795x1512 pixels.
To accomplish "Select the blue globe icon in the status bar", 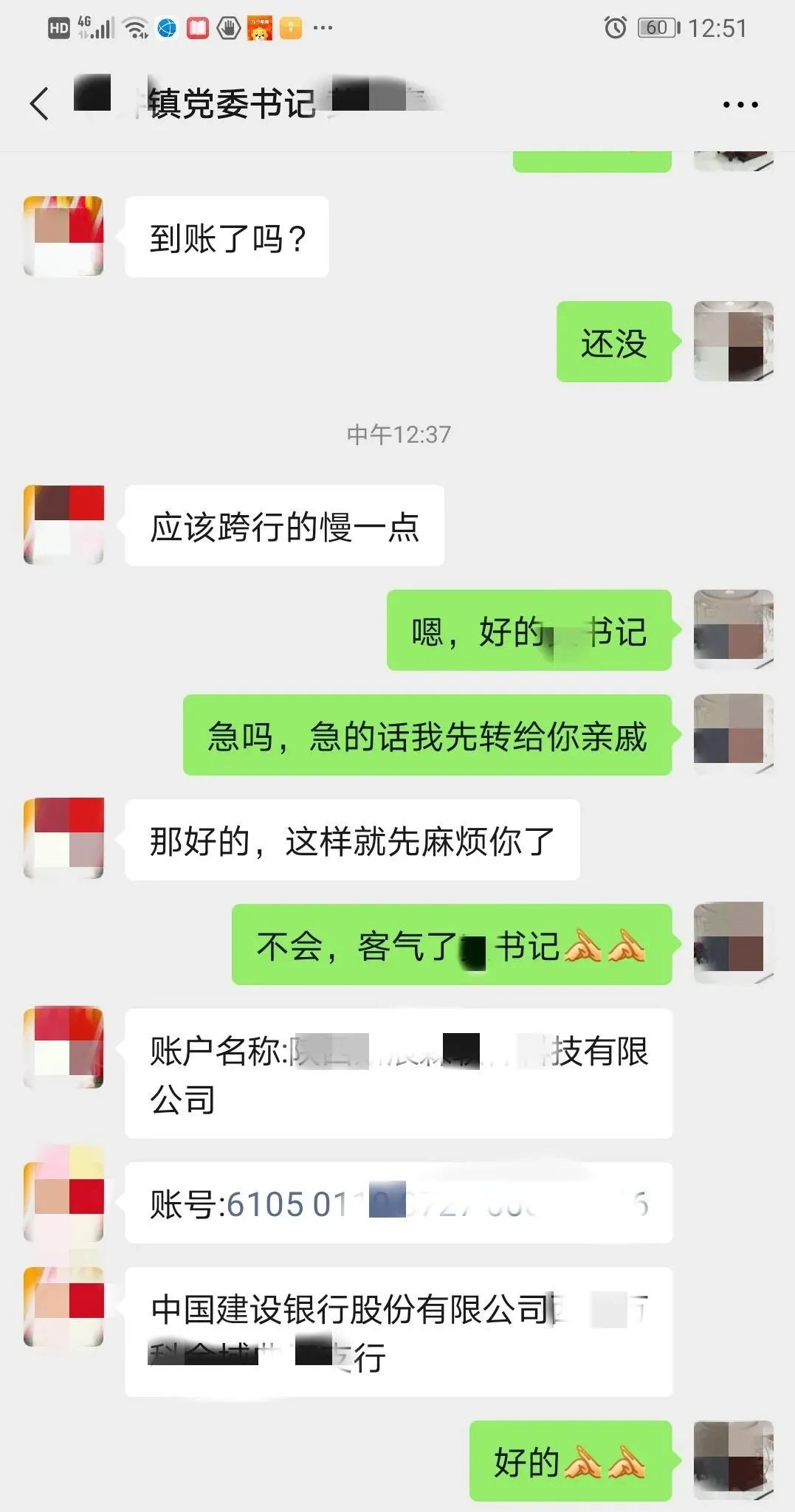I will point(166,28).
